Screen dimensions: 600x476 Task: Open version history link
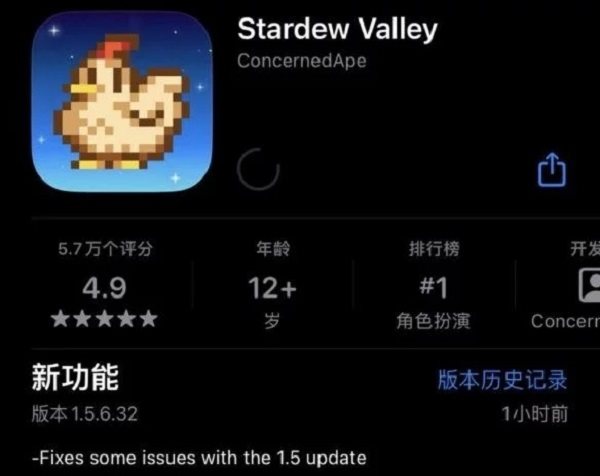pos(502,380)
